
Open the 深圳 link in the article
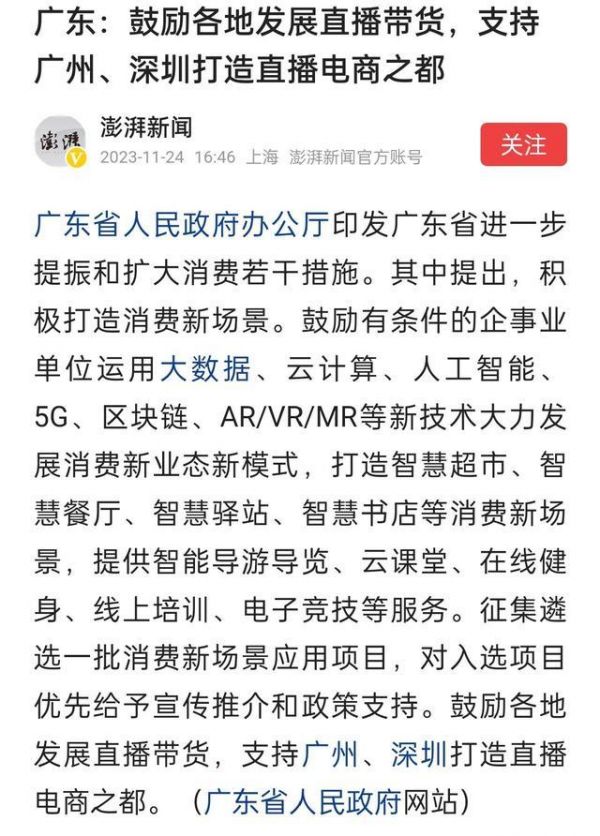pyautogui.click(x=419, y=752)
